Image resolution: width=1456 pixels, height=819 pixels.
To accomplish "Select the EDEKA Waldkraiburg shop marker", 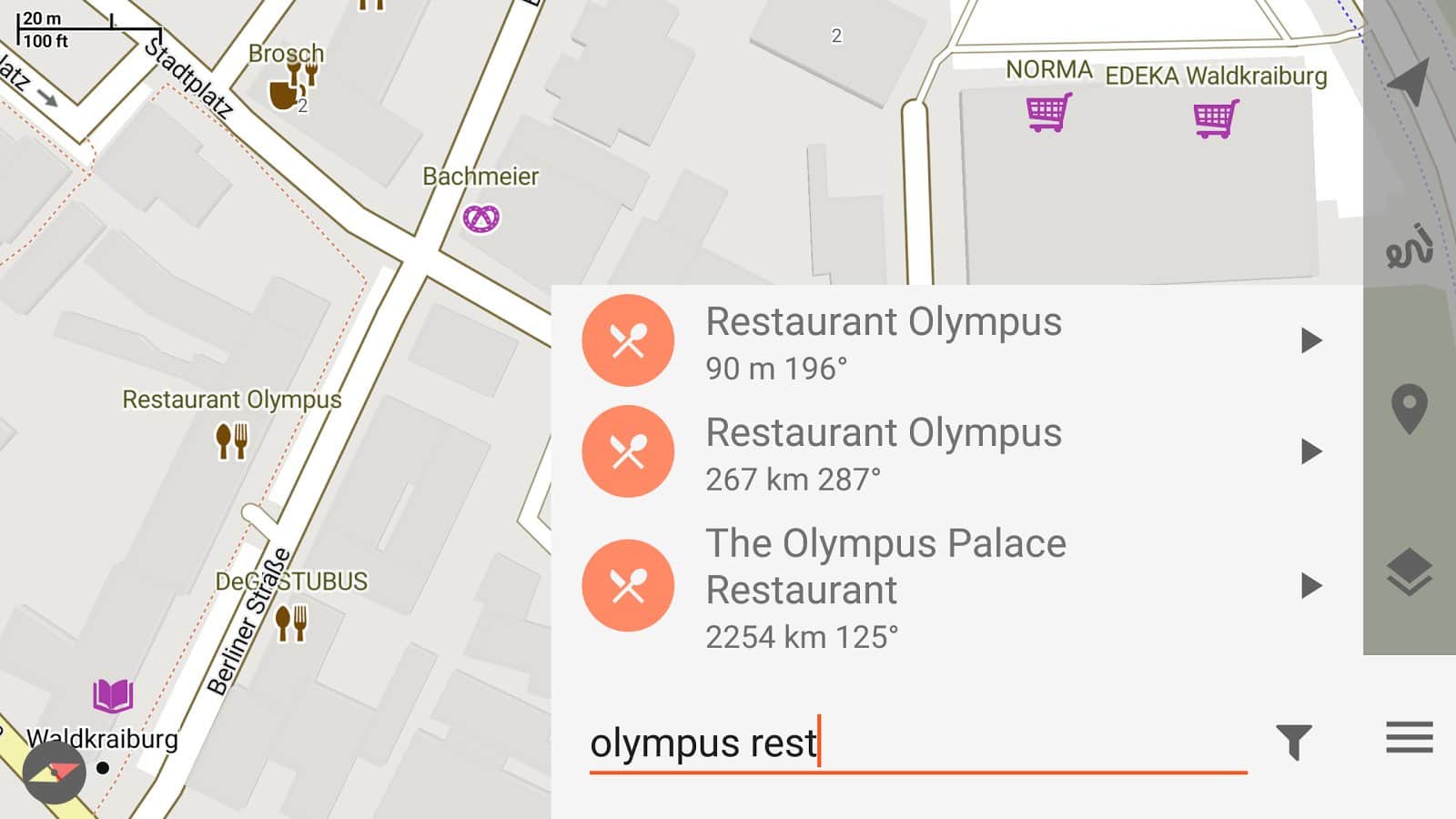I will pyautogui.click(x=1215, y=118).
